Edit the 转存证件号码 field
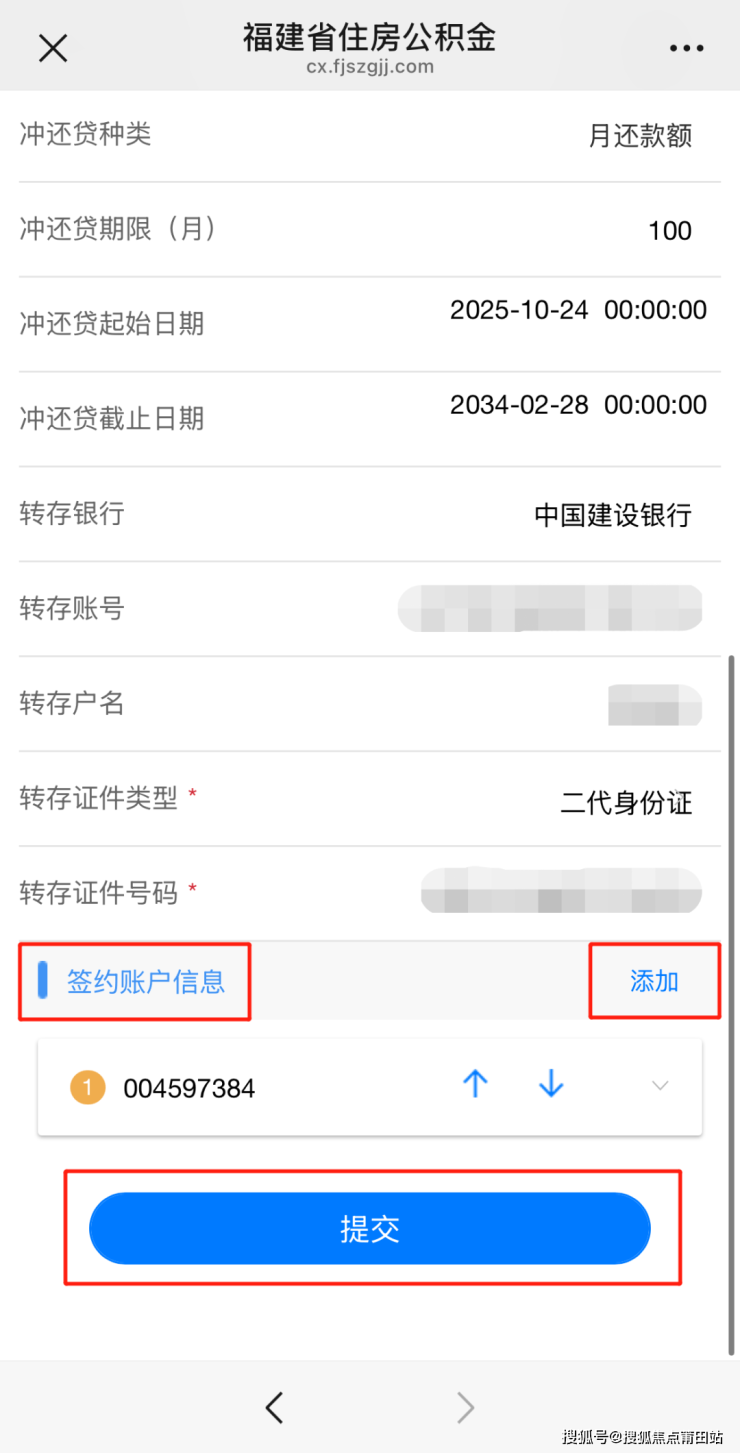Screen dimensions: 740x1453 pyautogui.click(x=560, y=891)
